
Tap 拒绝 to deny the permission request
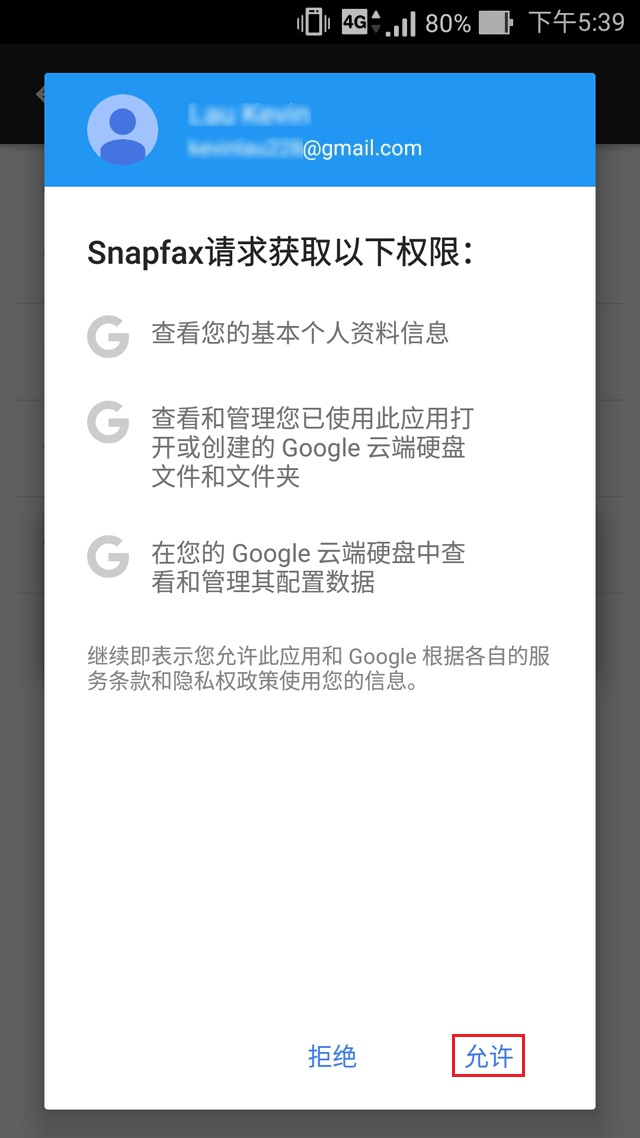332,1056
